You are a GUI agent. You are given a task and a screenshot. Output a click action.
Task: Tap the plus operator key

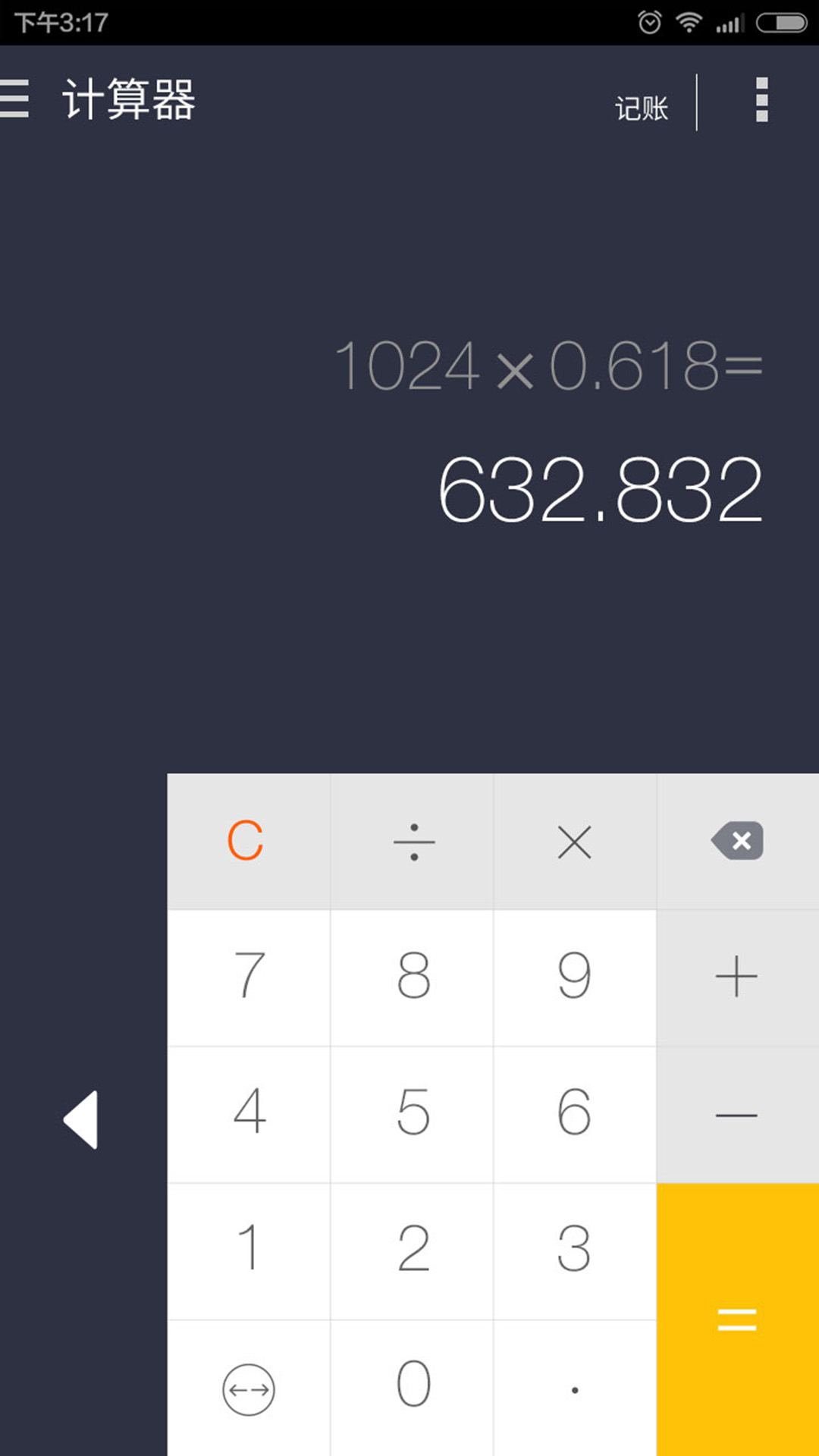[738, 978]
